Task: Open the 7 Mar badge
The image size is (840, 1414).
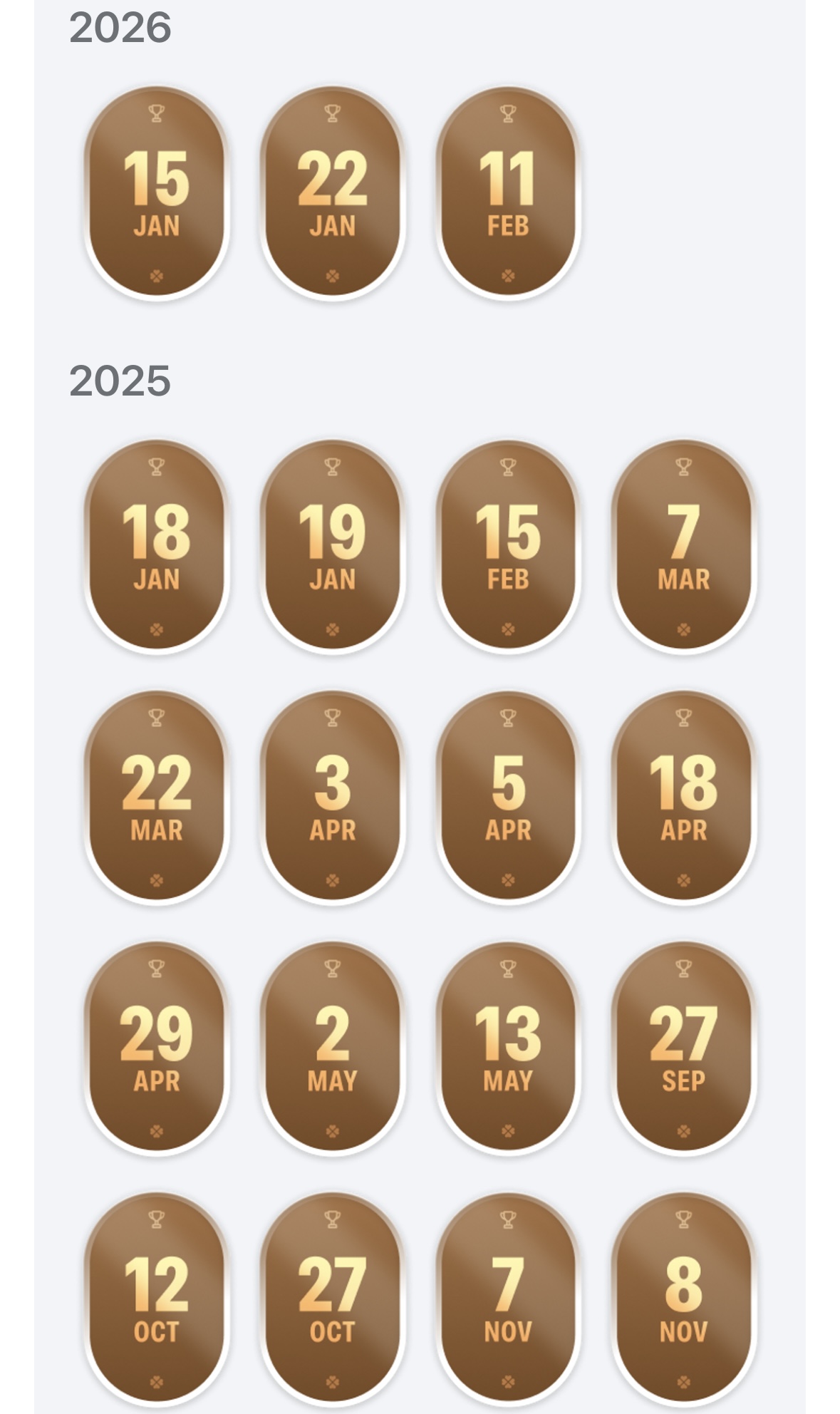Action: click(x=683, y=546)
